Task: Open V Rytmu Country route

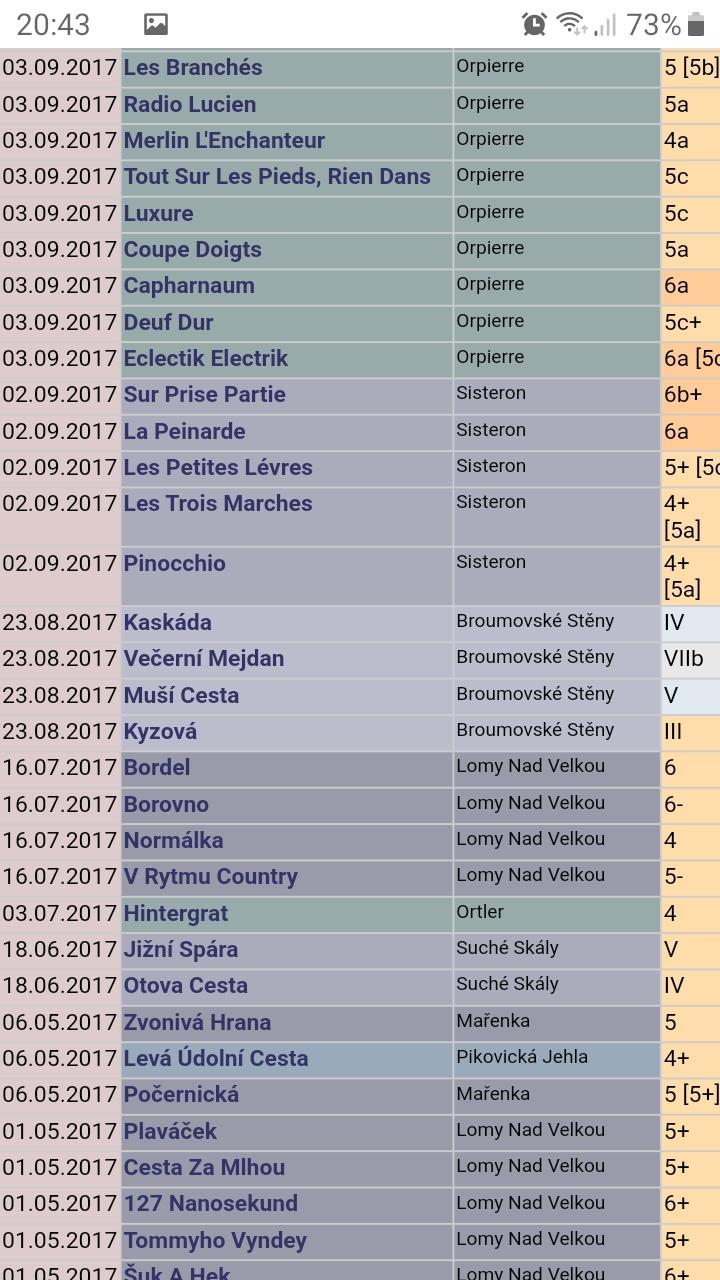Action: click(211, 877)
